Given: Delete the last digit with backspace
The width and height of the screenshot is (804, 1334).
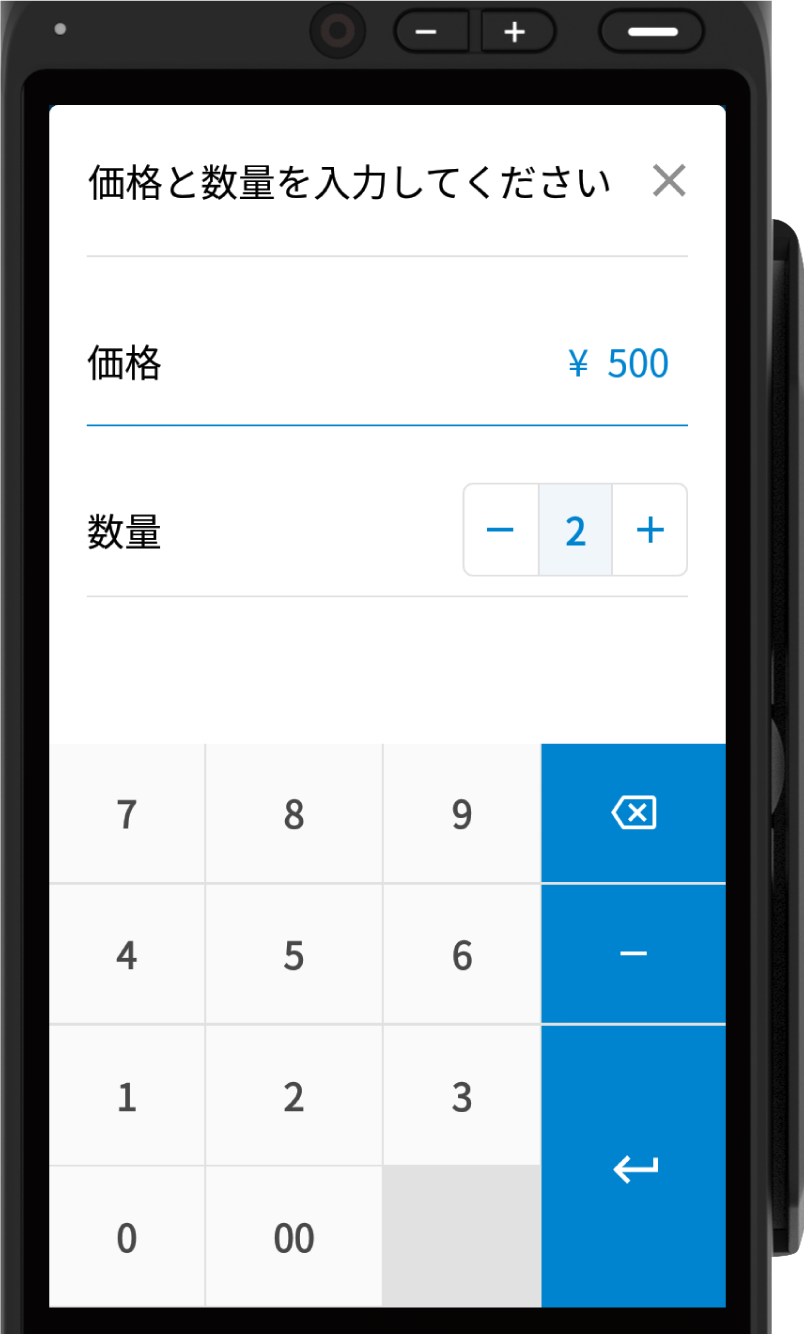Looking at the screenshot, I should 633,814.
